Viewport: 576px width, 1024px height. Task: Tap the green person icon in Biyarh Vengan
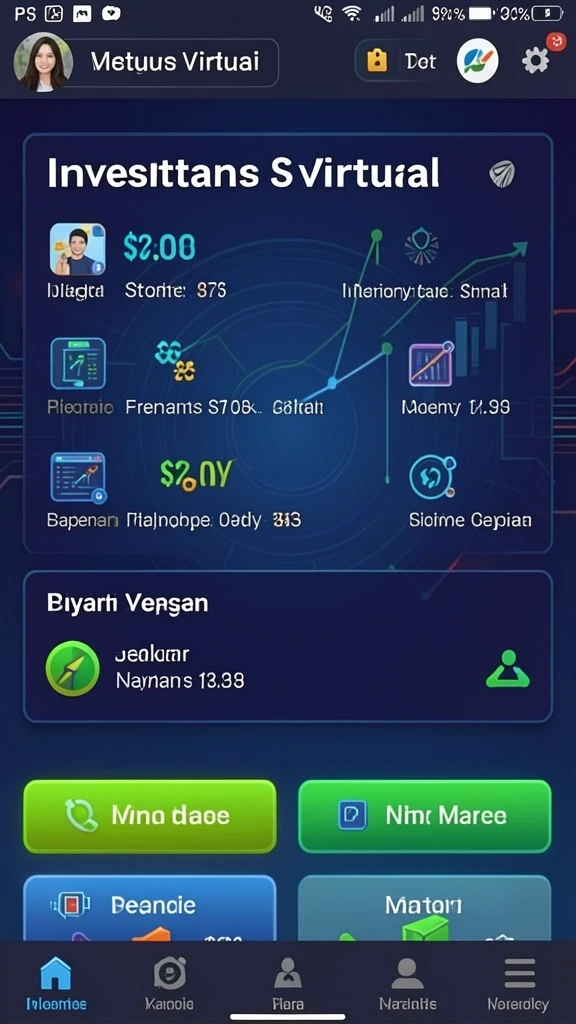pyautogui.click(x=507, y=669)
